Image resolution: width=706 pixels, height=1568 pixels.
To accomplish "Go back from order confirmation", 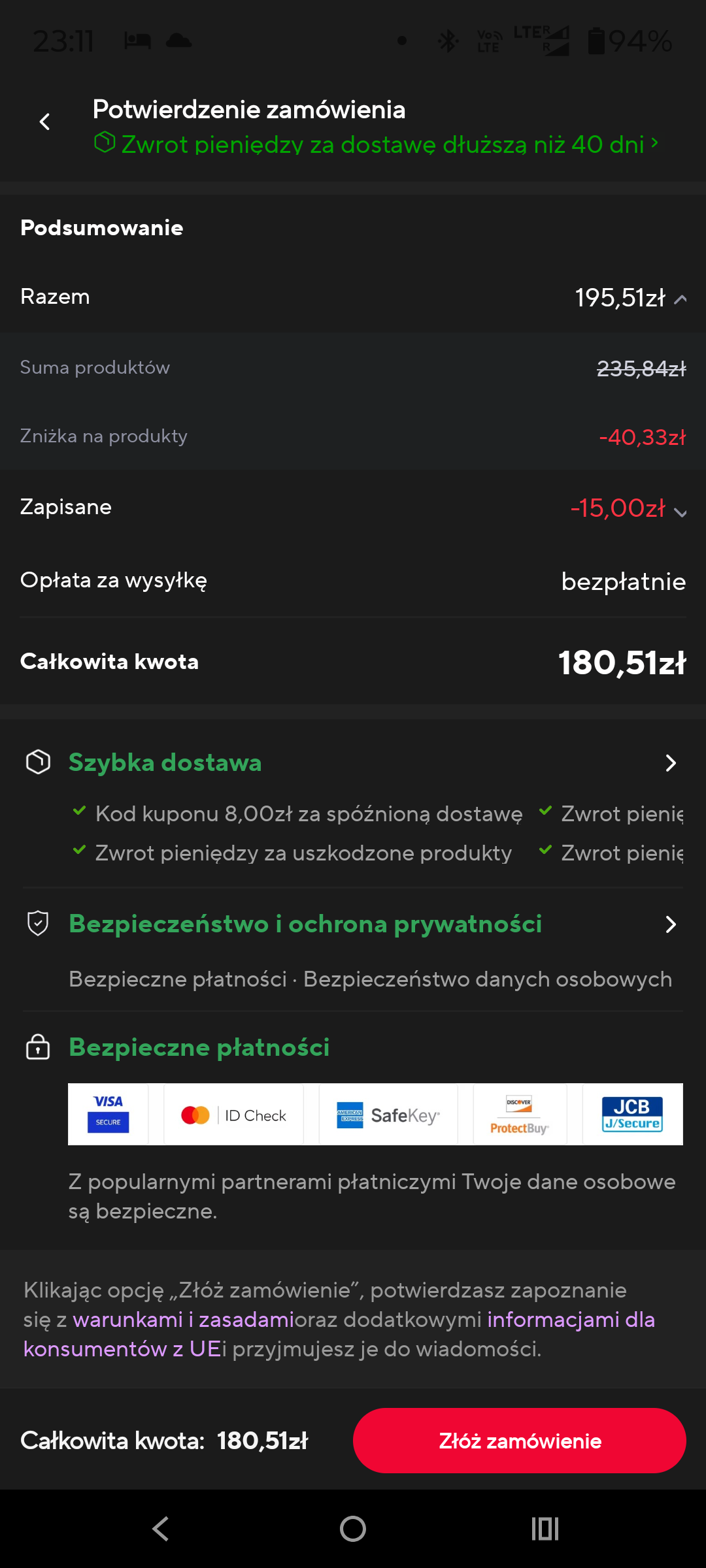I will click(44, 122).
